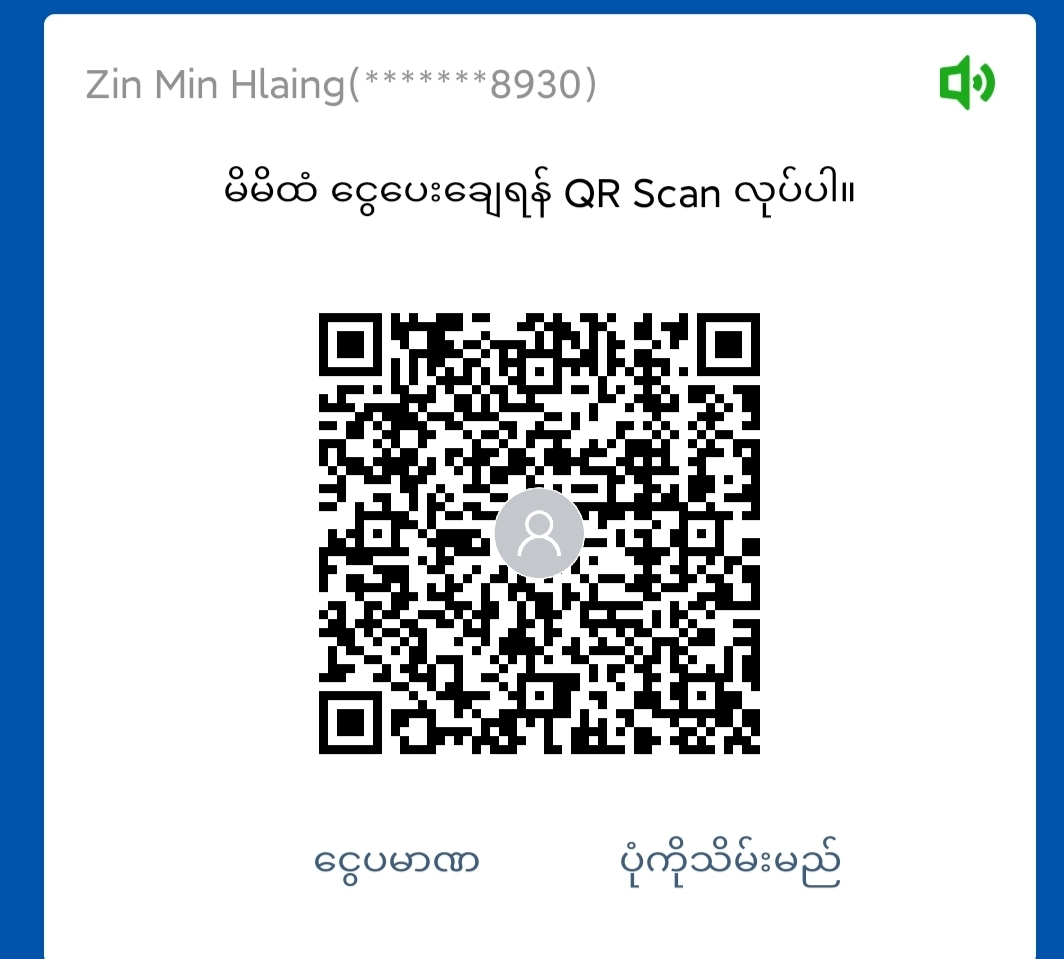The width and height of the screenshot is (1064, 959).
Task: Tap ပုံကိုသိမ်းမည် to save QR image
Action: [727, 861]
